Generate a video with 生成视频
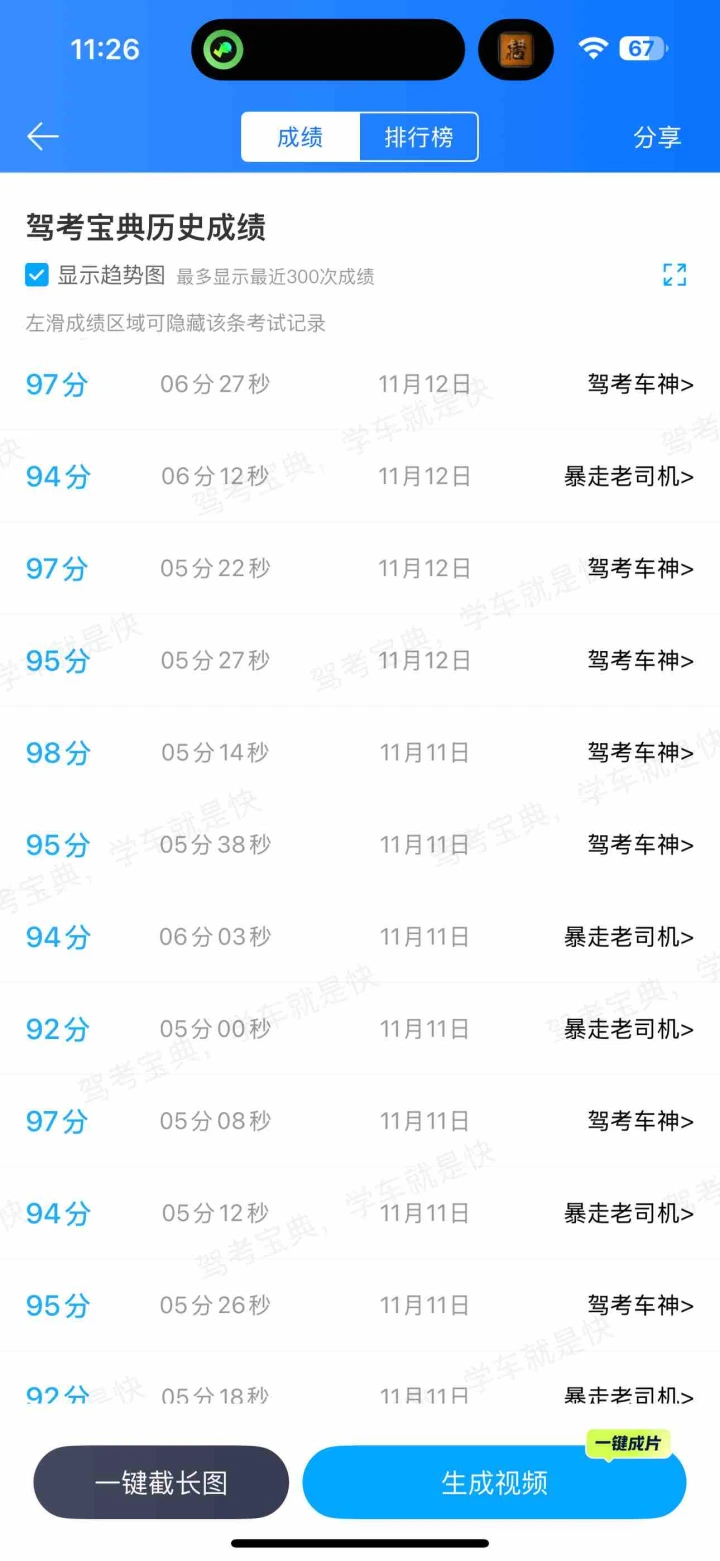The image size is (720, 1561). coord(494,1482)
